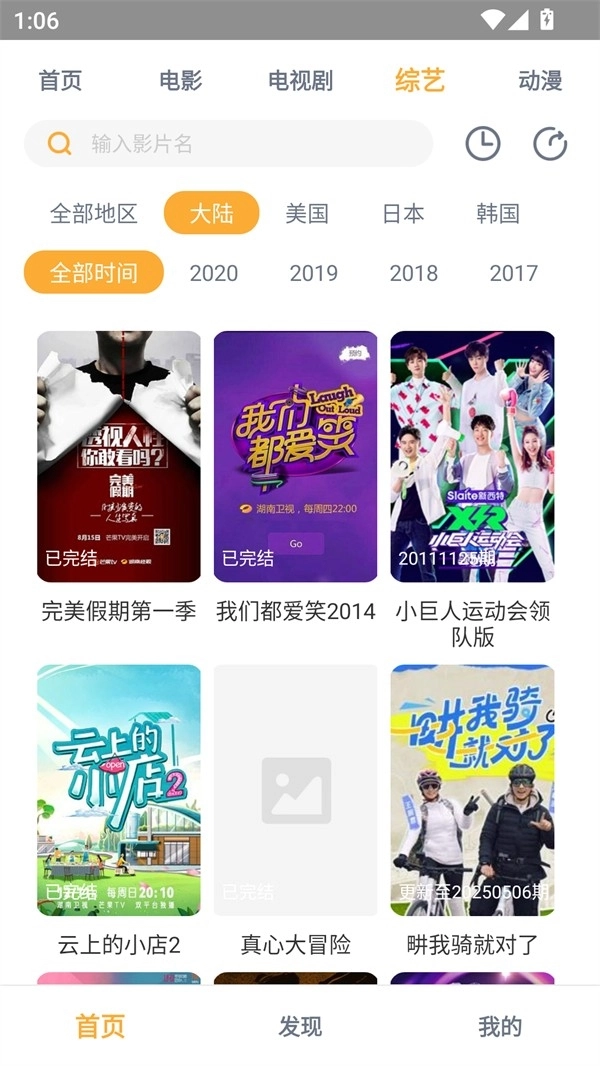Choose the 美国 region filter
Viewport: 600px width, 1066px height.
307,213
